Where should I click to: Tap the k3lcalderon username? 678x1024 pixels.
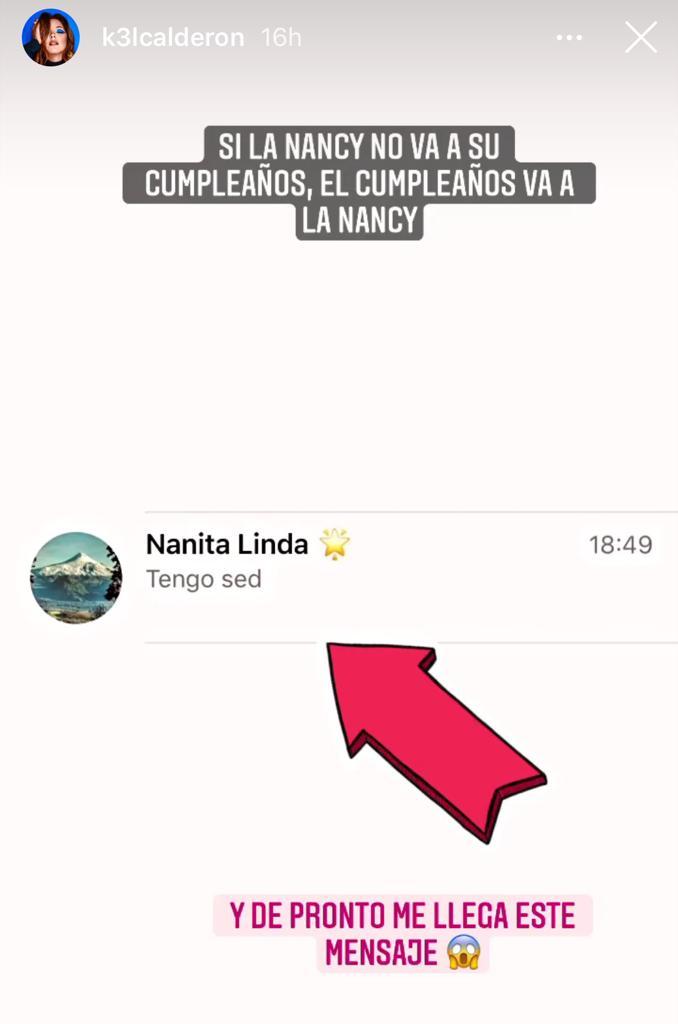[x=172, y=38]
